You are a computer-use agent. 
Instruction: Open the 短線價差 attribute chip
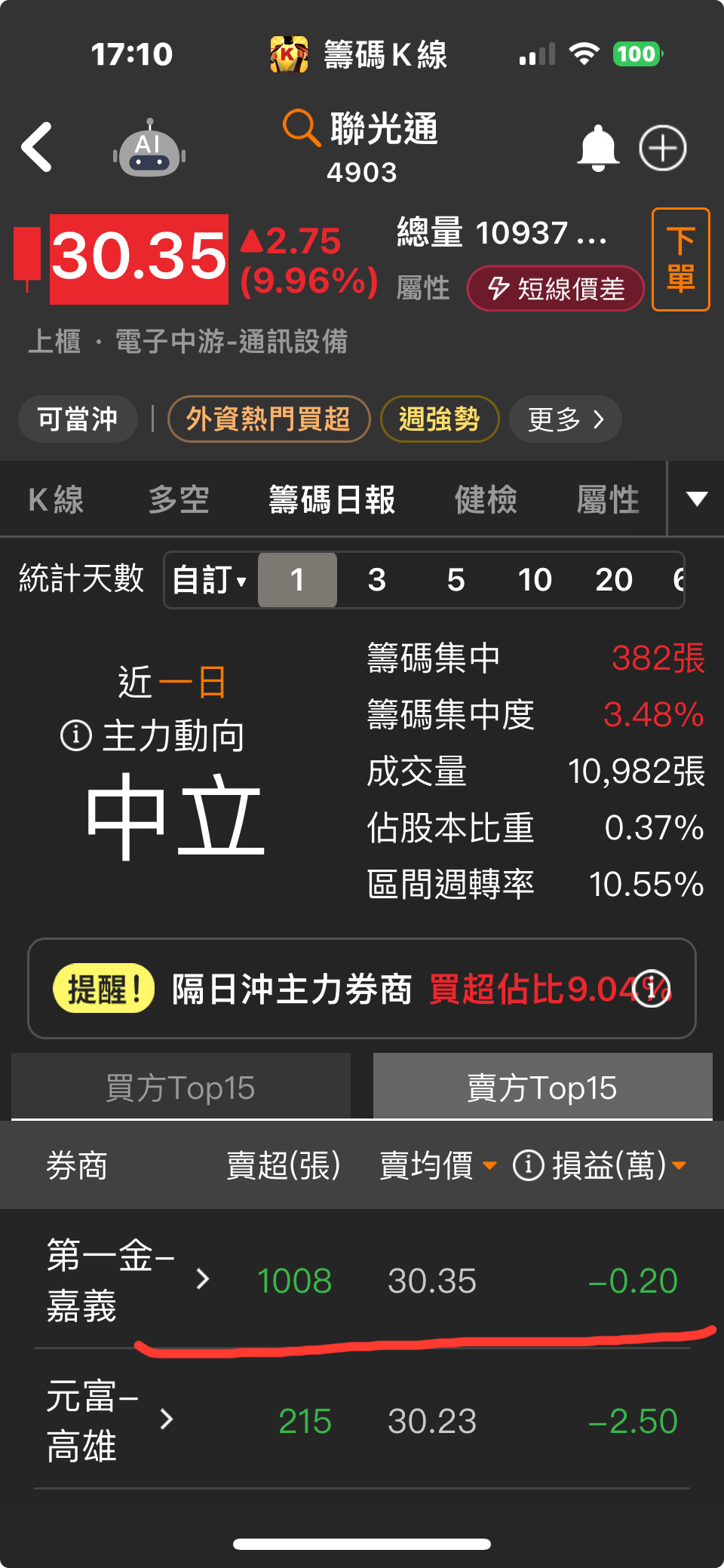556,288
